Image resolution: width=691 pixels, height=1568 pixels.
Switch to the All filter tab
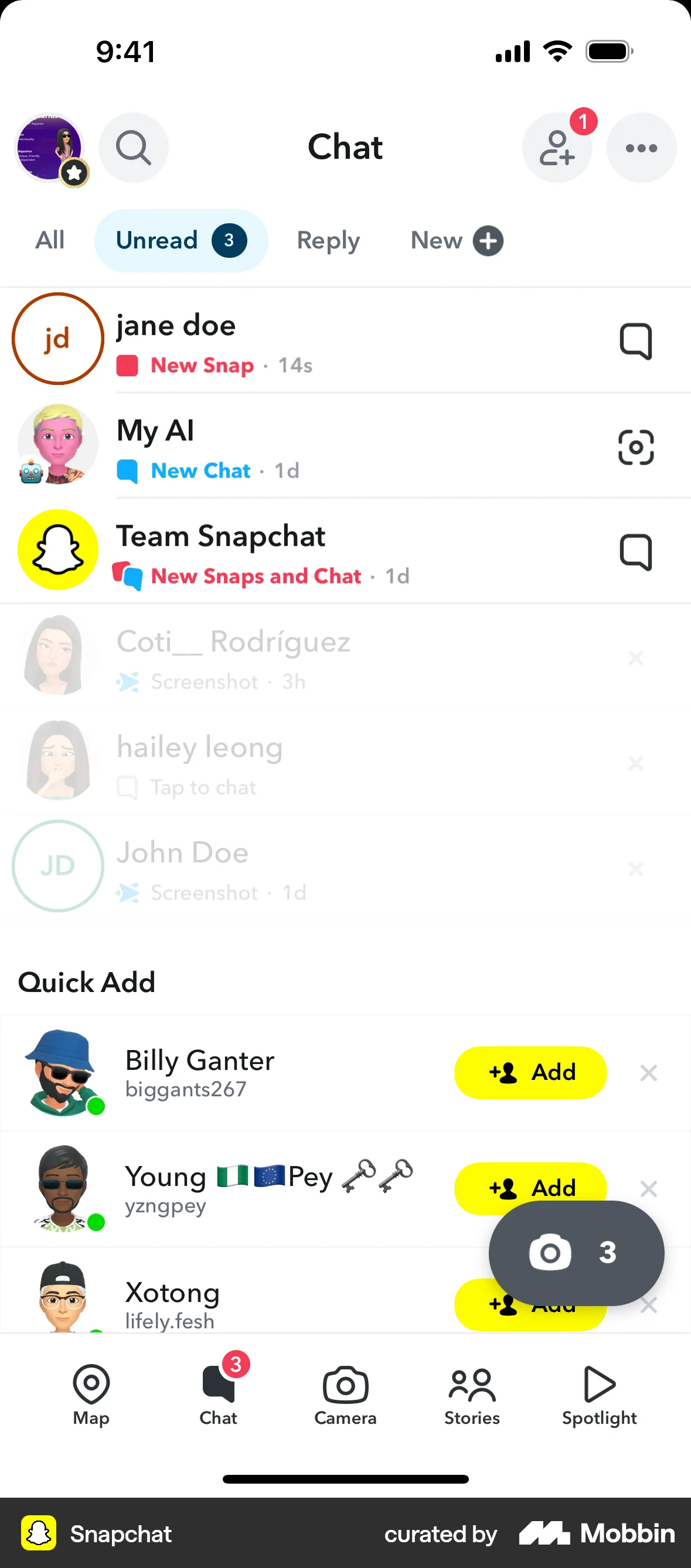(50, 240)
